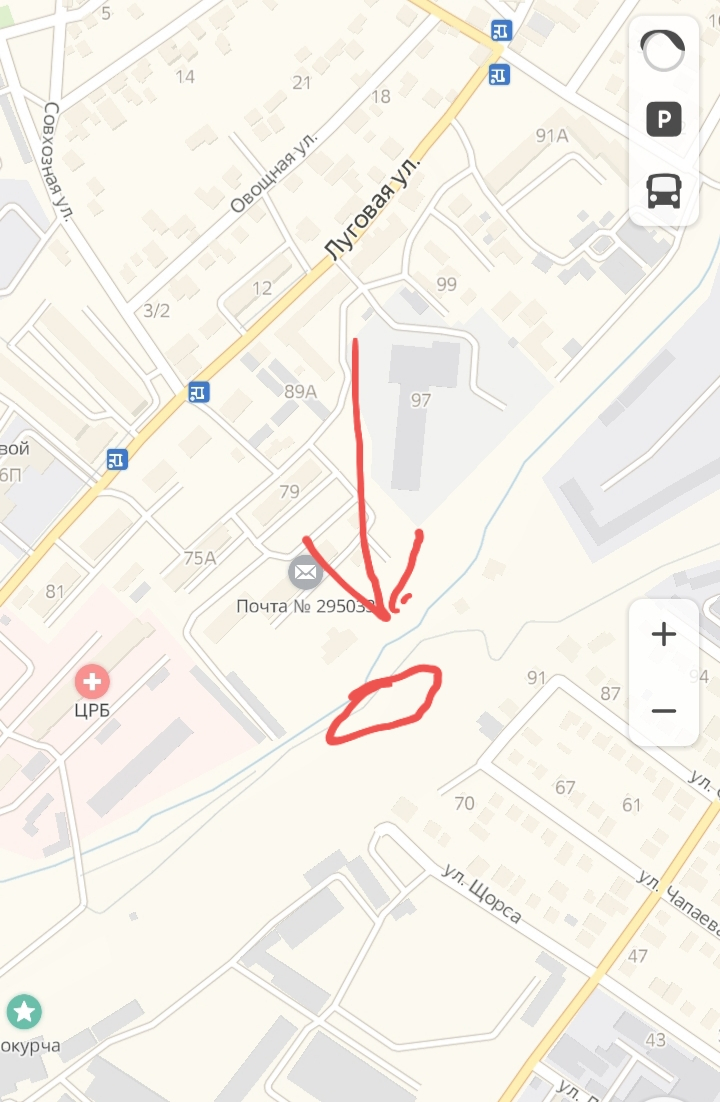720x1102 pixels.
Task: Enable the parking layer
Action: coord(663,120)
